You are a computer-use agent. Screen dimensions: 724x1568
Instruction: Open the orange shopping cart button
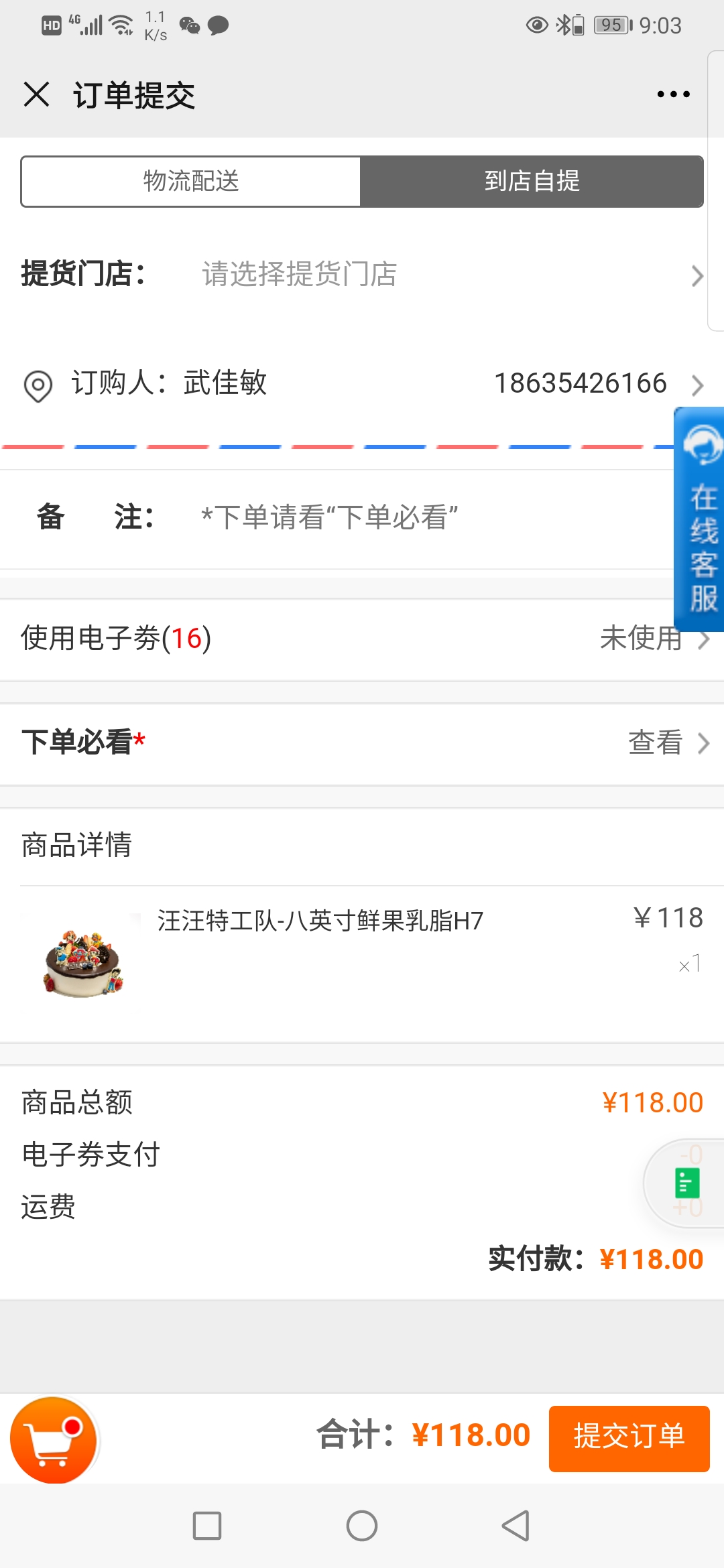coord(54,1441)
